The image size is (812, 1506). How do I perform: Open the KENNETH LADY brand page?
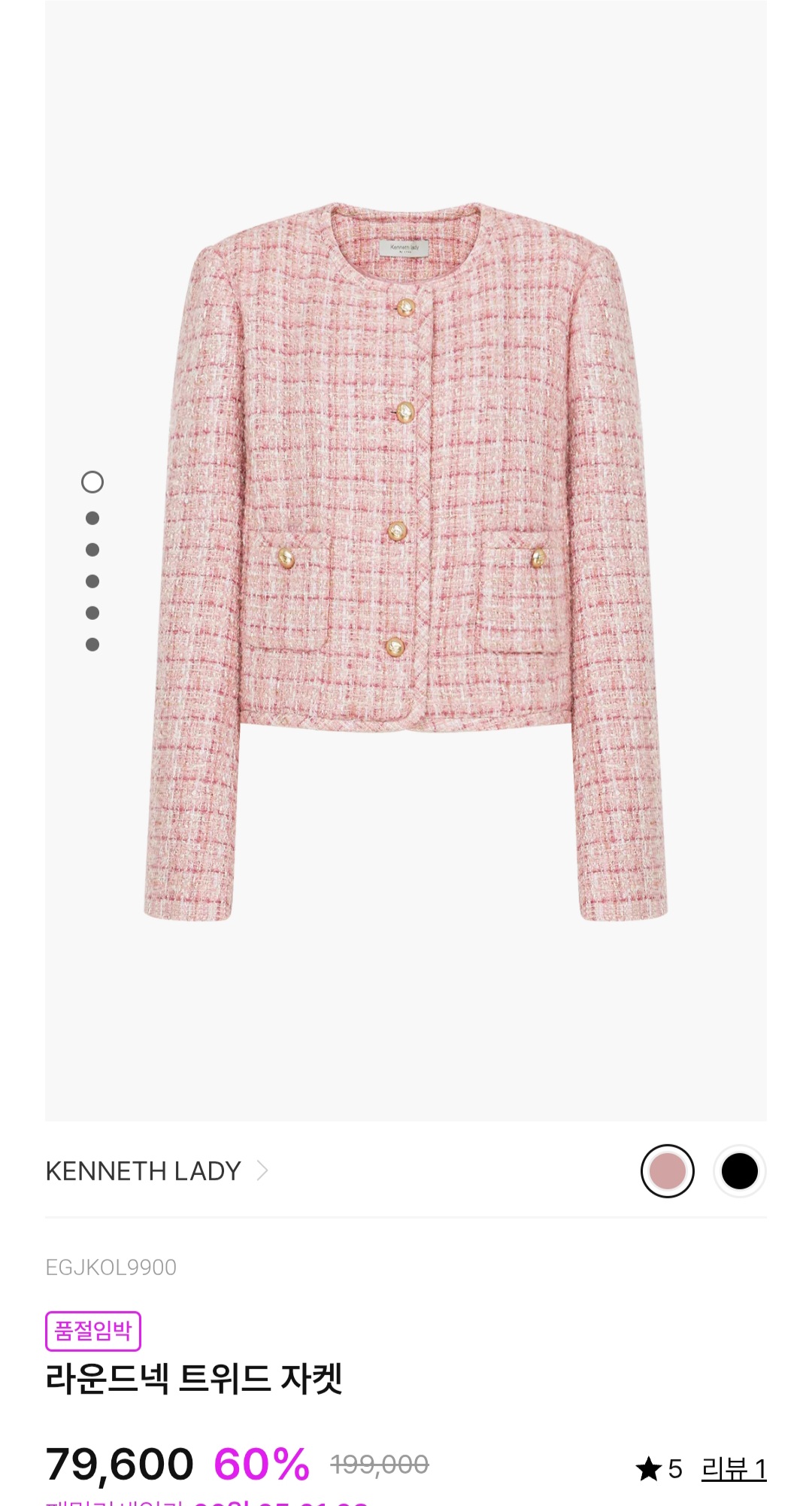pyautogui.click(x=156, y=1171)
